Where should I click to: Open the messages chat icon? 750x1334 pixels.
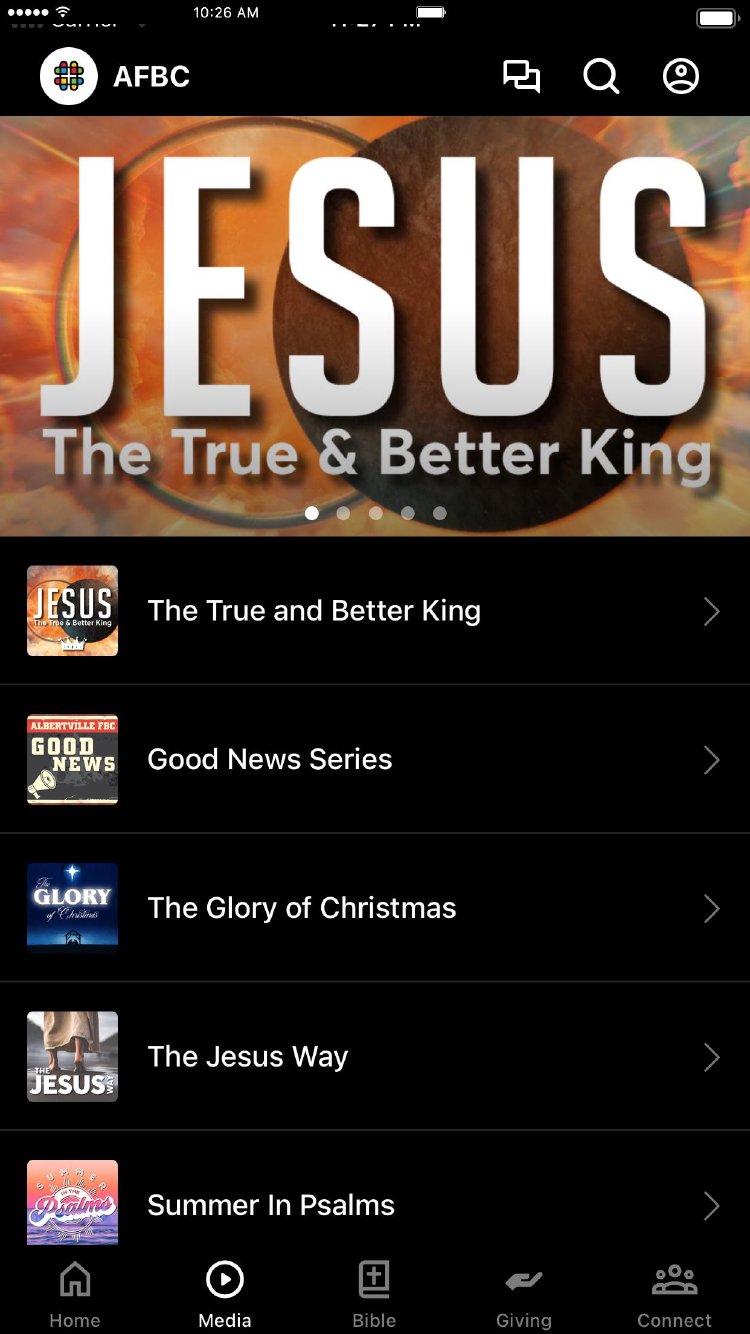pyautogui.click(x=521, y=77)
